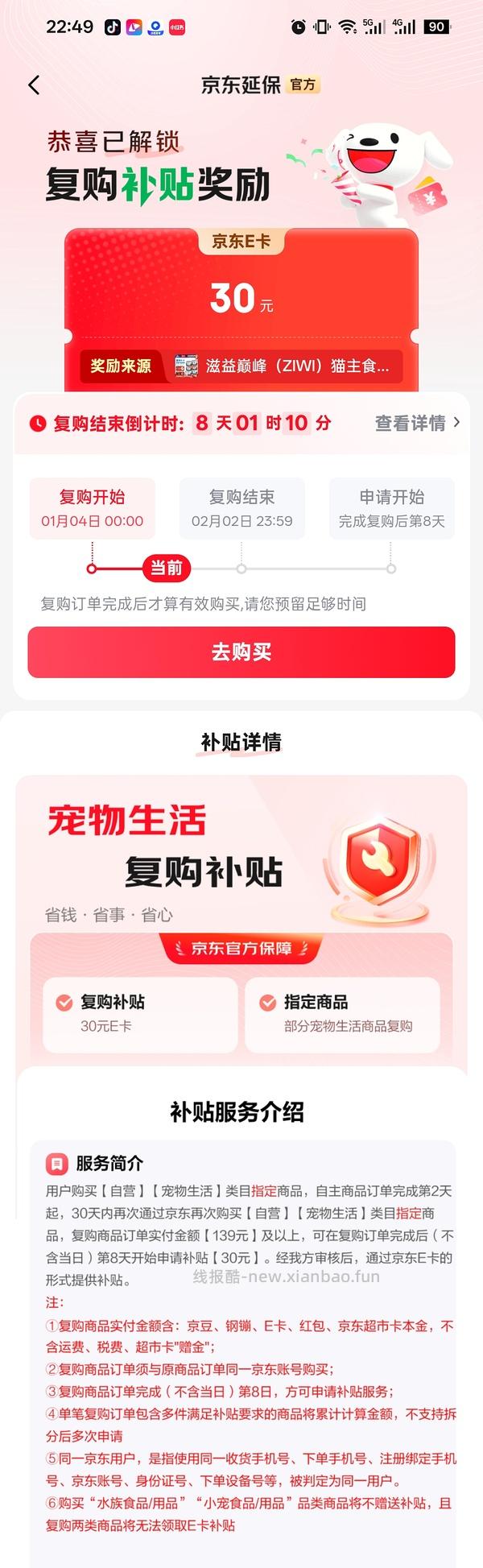The image size is (483, 1568).
Task: Open 查看详情 for the repurchase countdown
Action: [x=416, y=423]
